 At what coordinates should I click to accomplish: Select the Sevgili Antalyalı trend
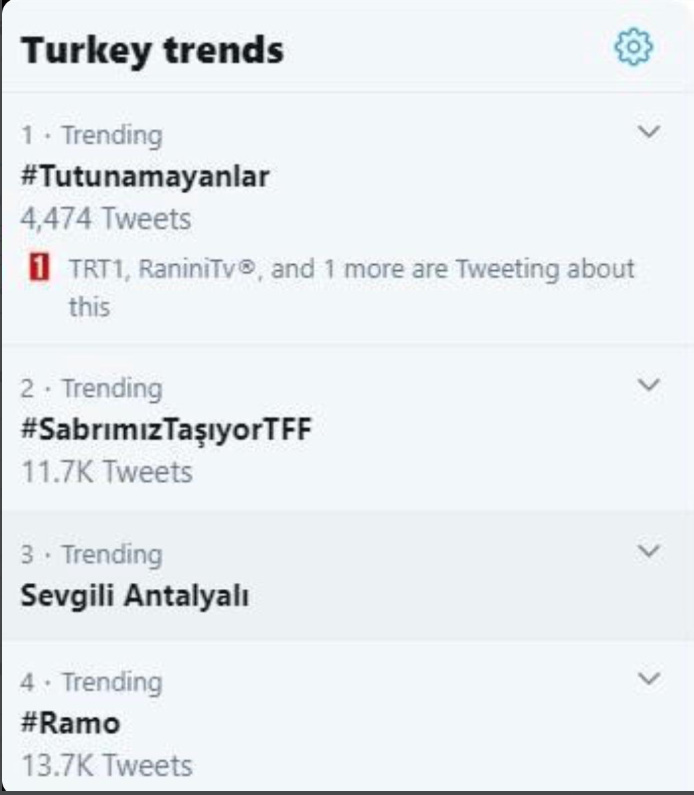(135, 595)
